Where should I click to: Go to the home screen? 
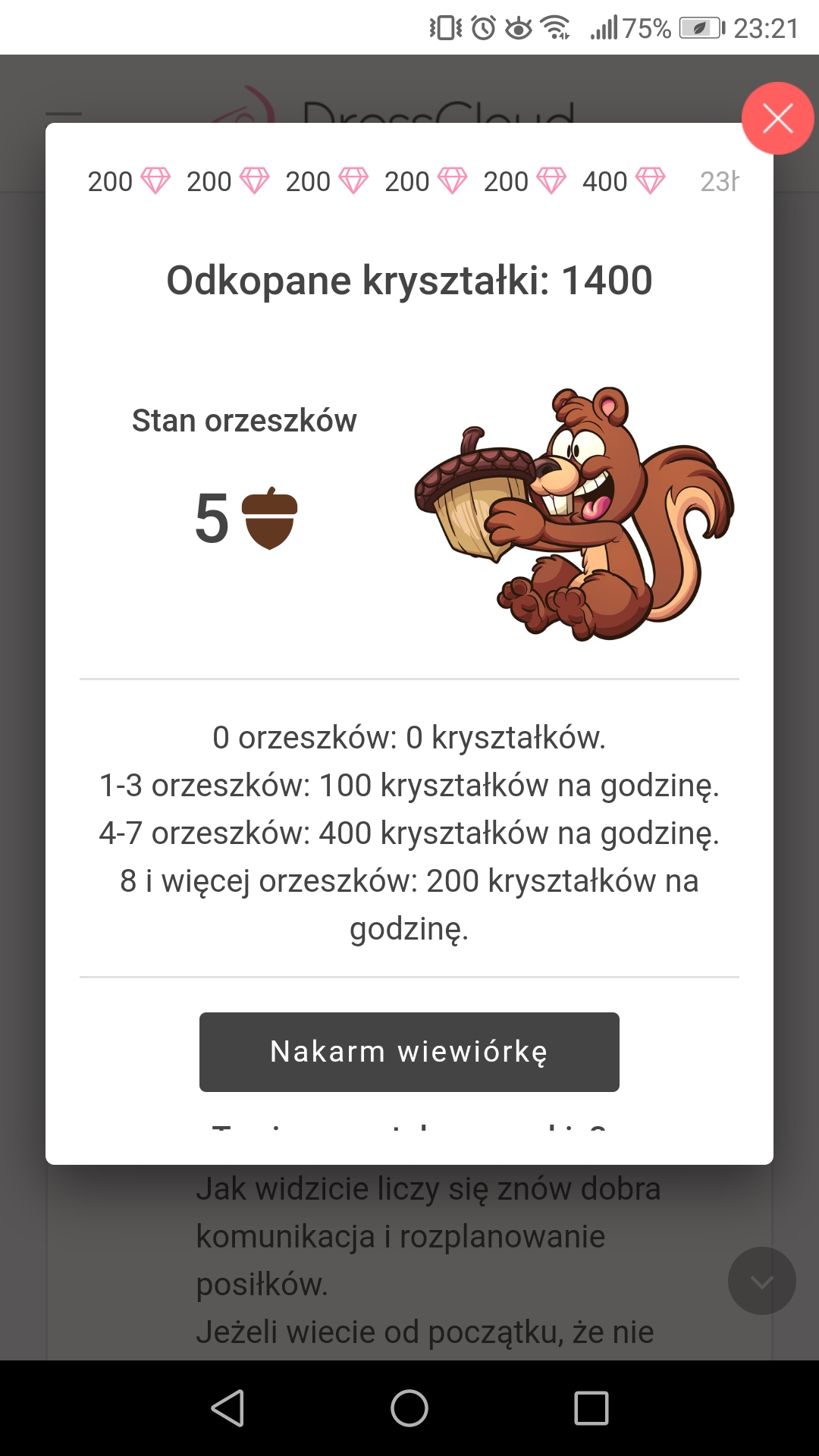coord(409,1408)
